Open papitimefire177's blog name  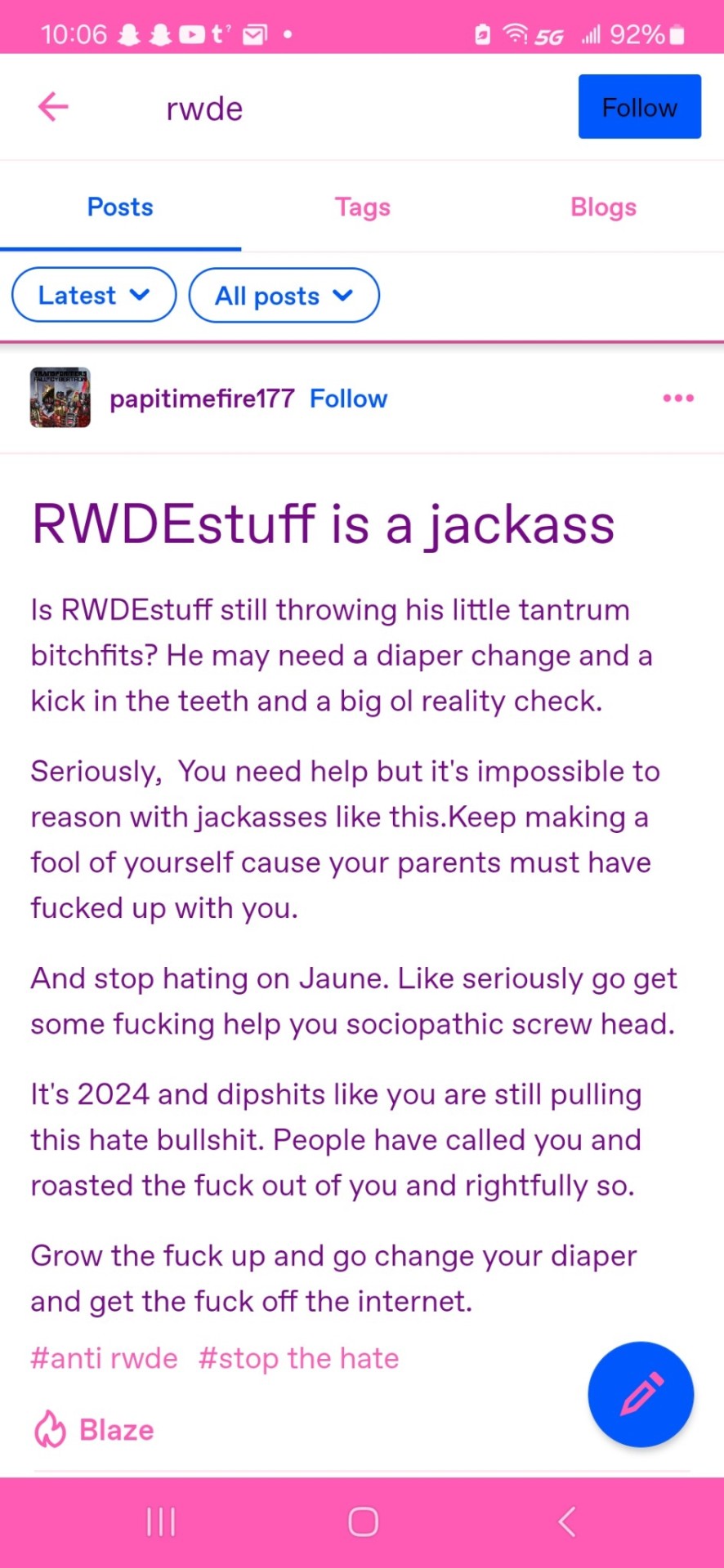click(x=202, y=399)
